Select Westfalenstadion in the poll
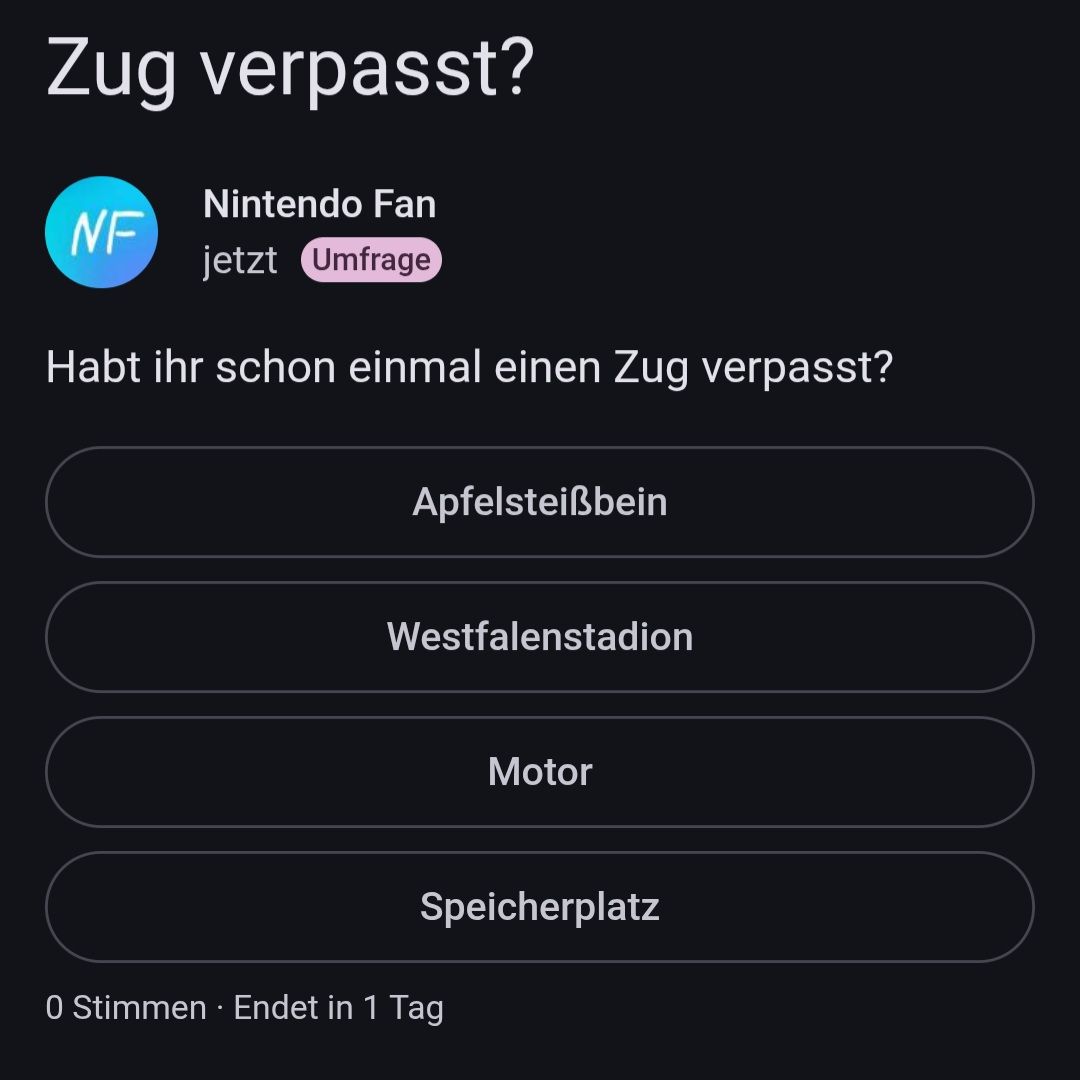Screen dimensions: 1080x1080 pyautogui.click(x=540, y=637)
